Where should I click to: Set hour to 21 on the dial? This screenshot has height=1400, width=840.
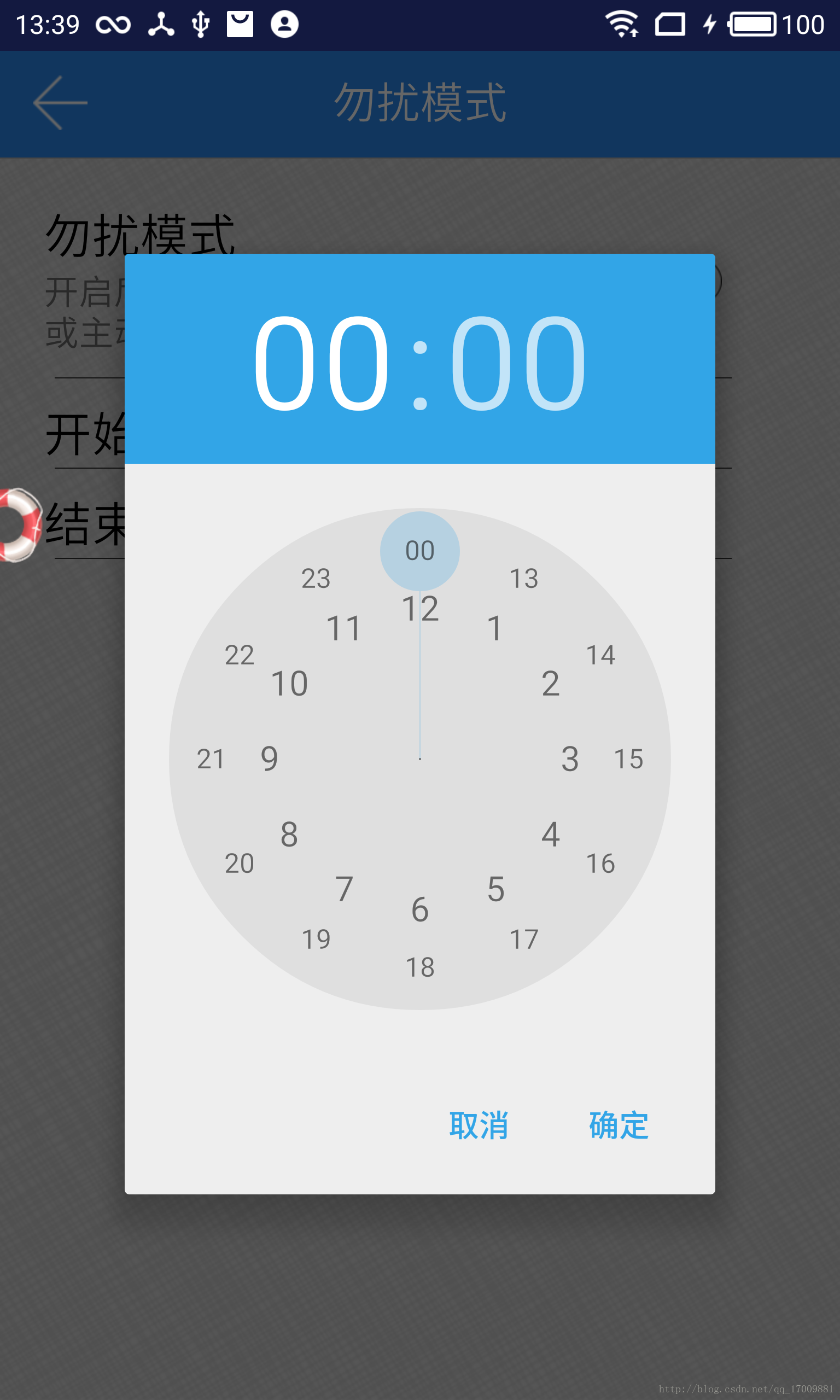click(211, 759)
